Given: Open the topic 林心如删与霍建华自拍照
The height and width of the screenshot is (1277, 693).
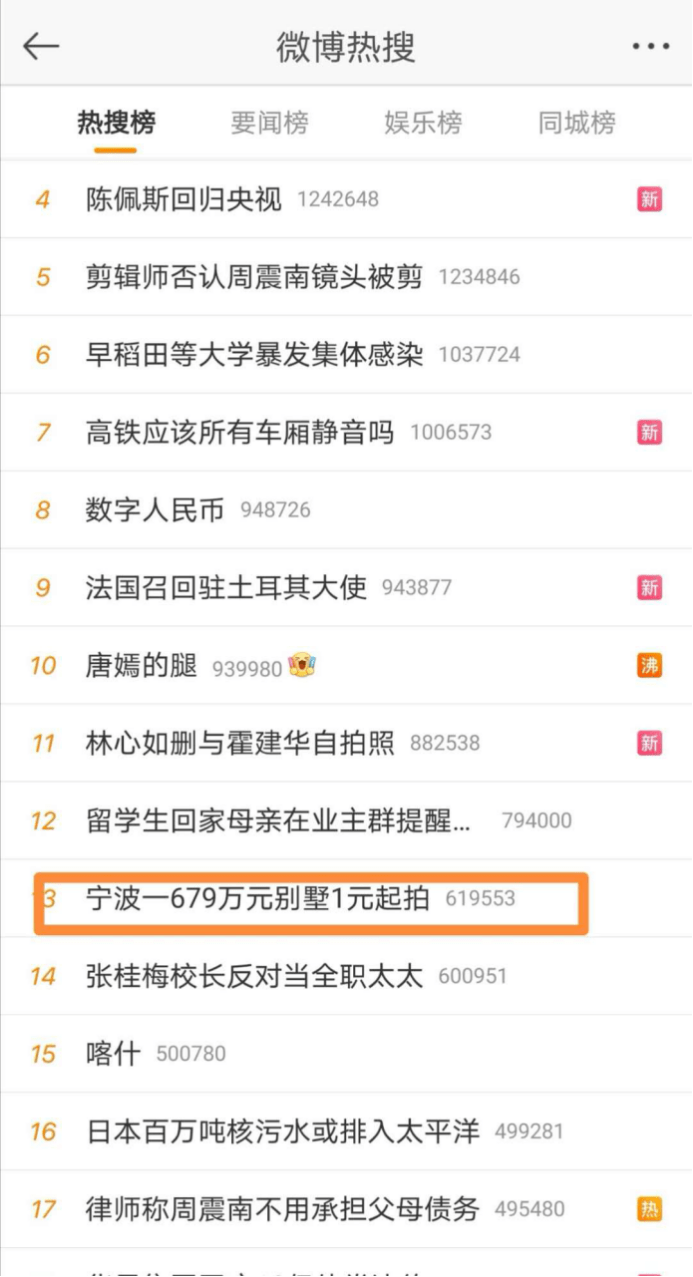Looking at the screenshot, I should 240,743.
